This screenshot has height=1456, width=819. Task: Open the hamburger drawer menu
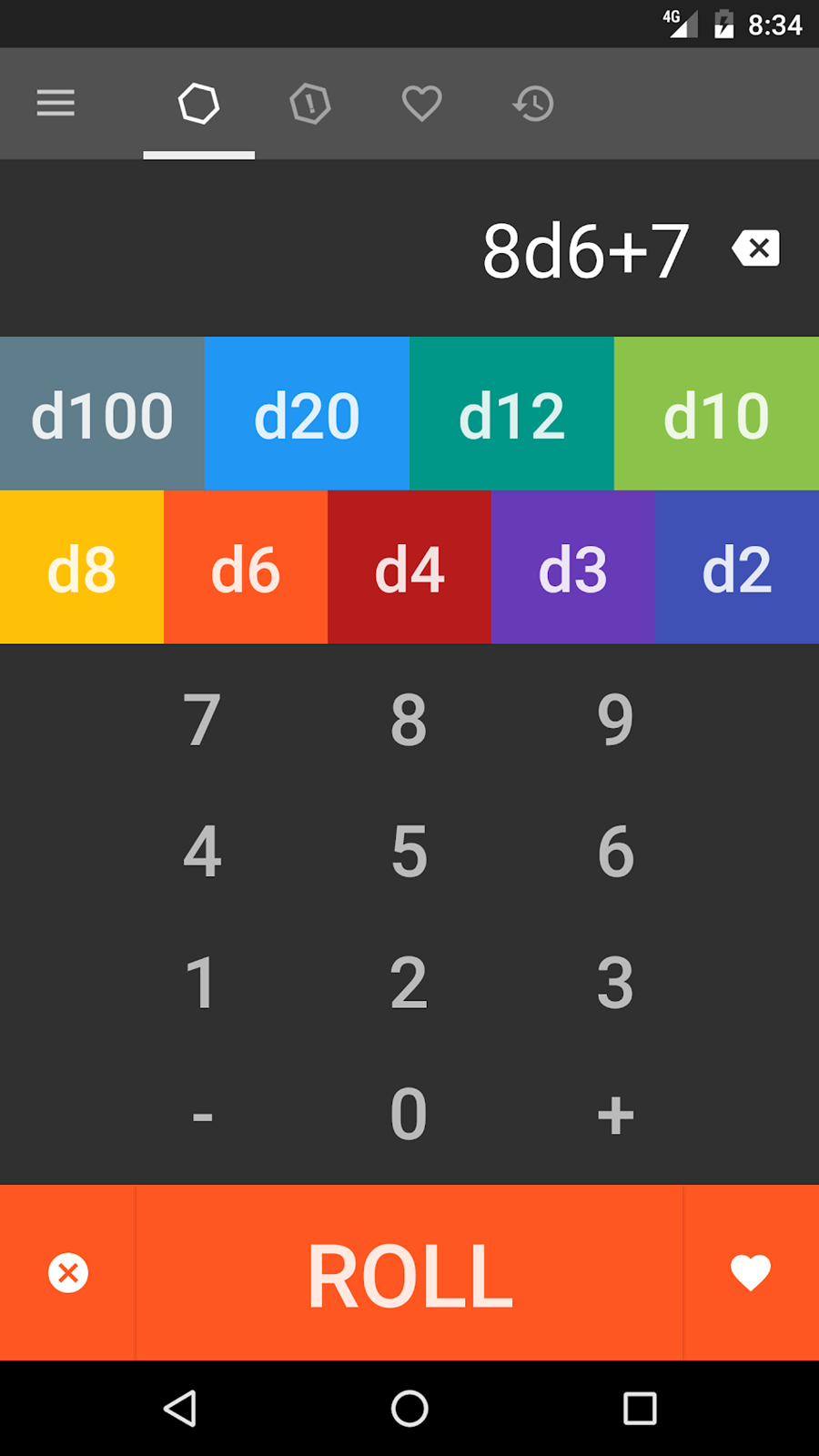tap(56, 103)
